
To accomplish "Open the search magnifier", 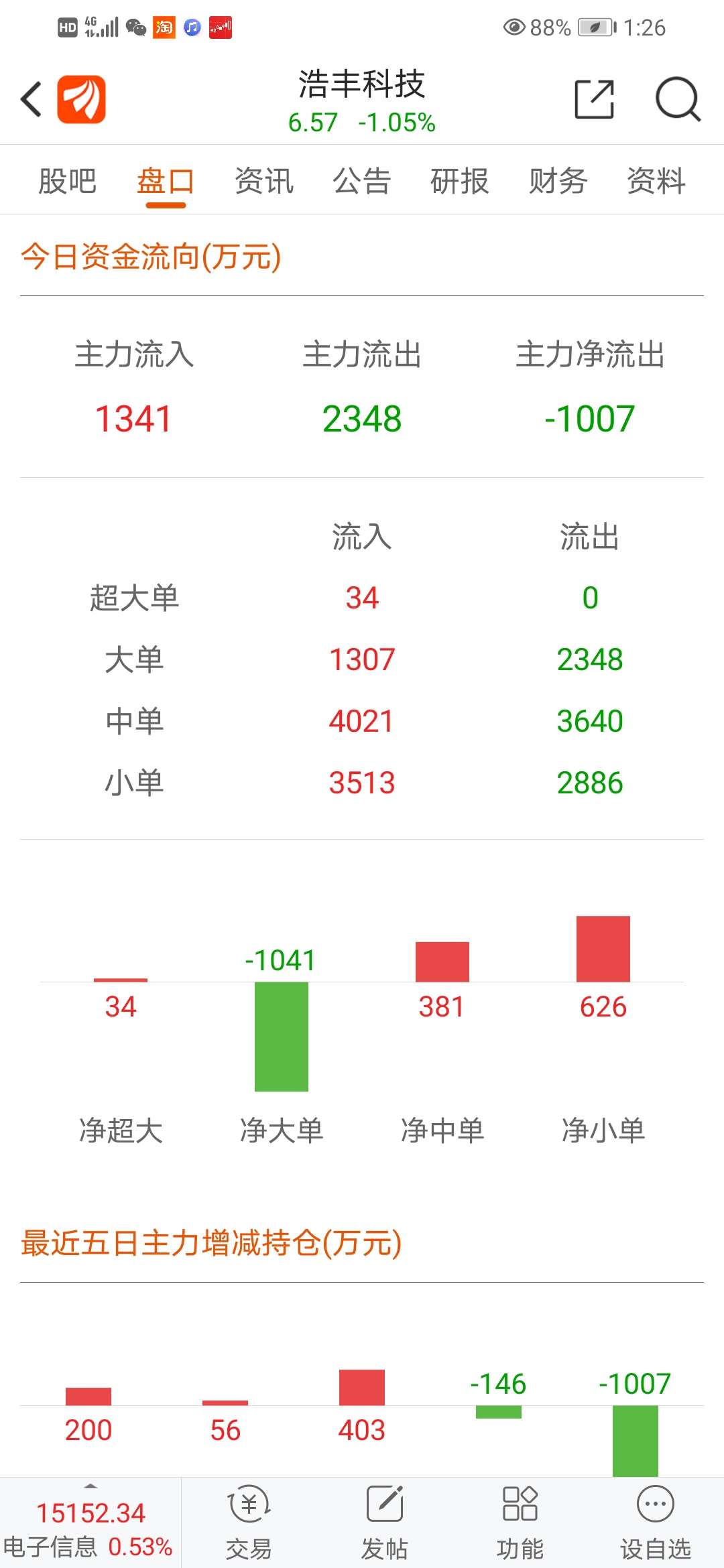I will click(678, 99).
